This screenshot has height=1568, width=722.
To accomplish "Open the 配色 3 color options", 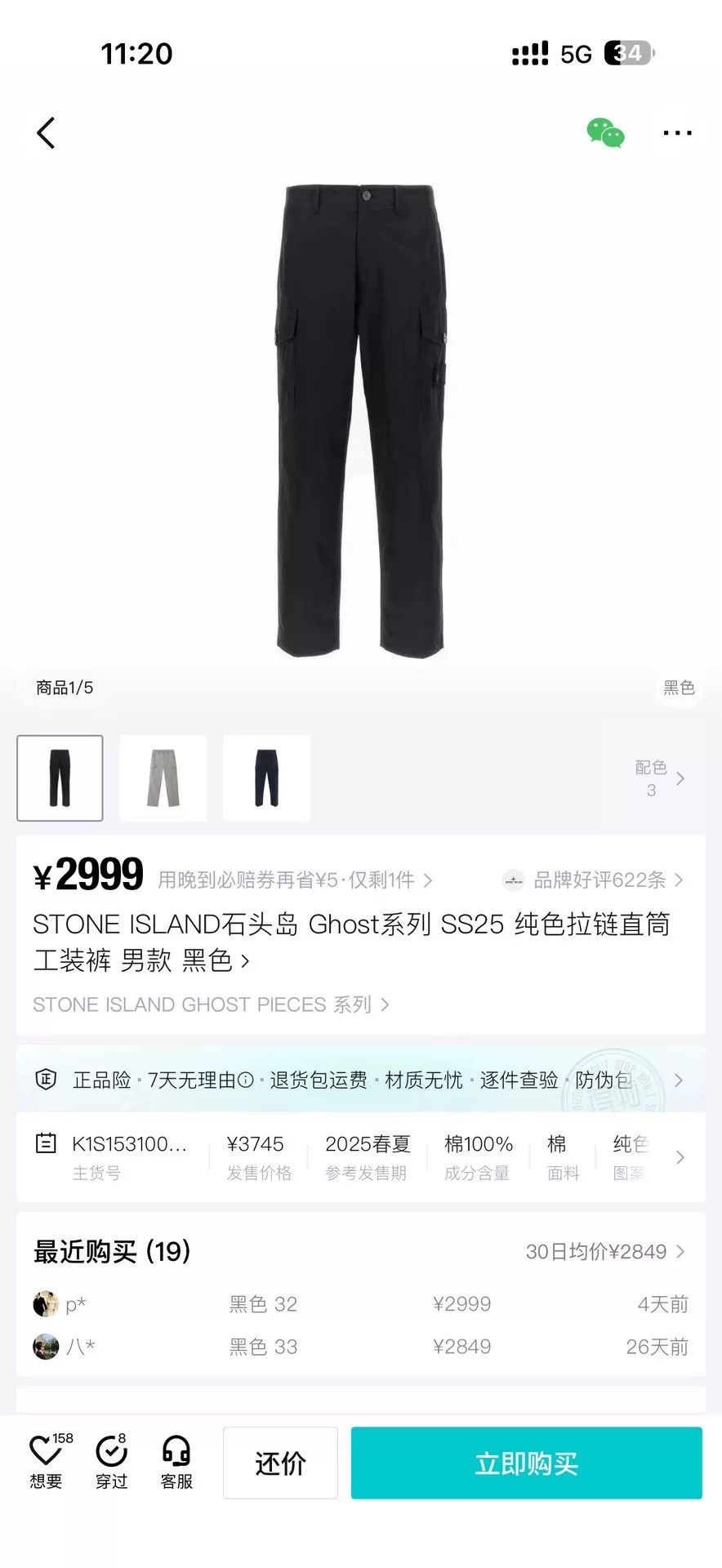I will [x=660, y=778].
